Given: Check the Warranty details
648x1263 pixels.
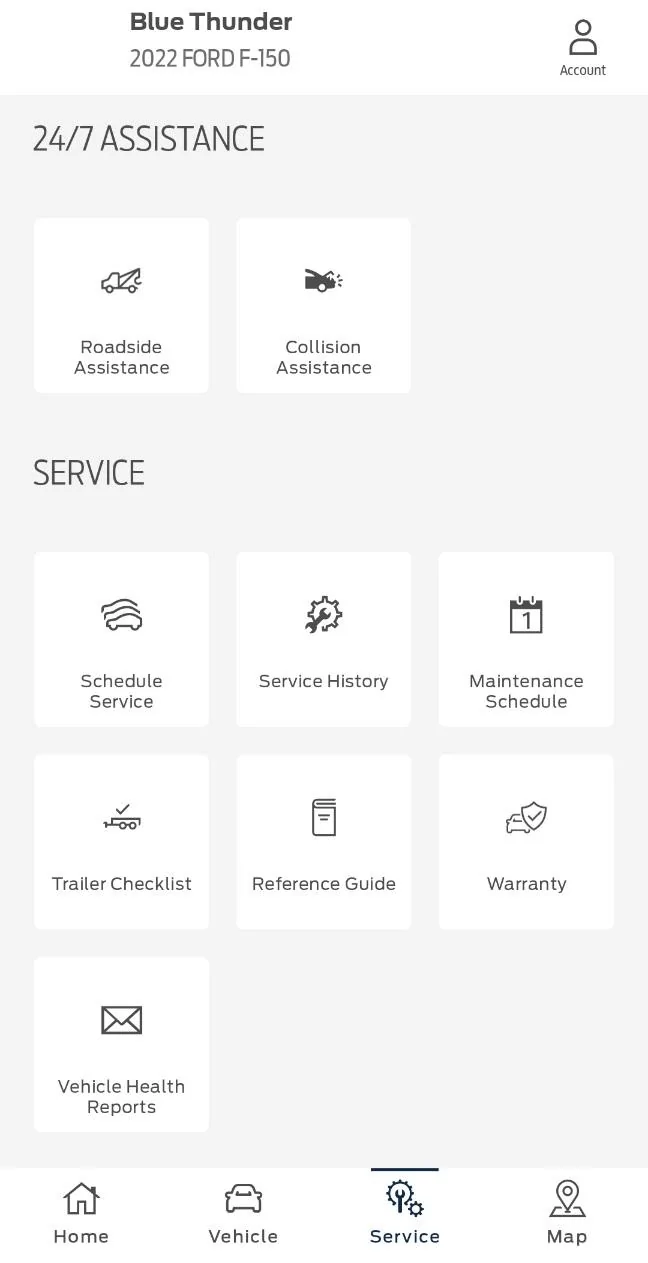Looking at the screenshot, I should tap(526, 842).
